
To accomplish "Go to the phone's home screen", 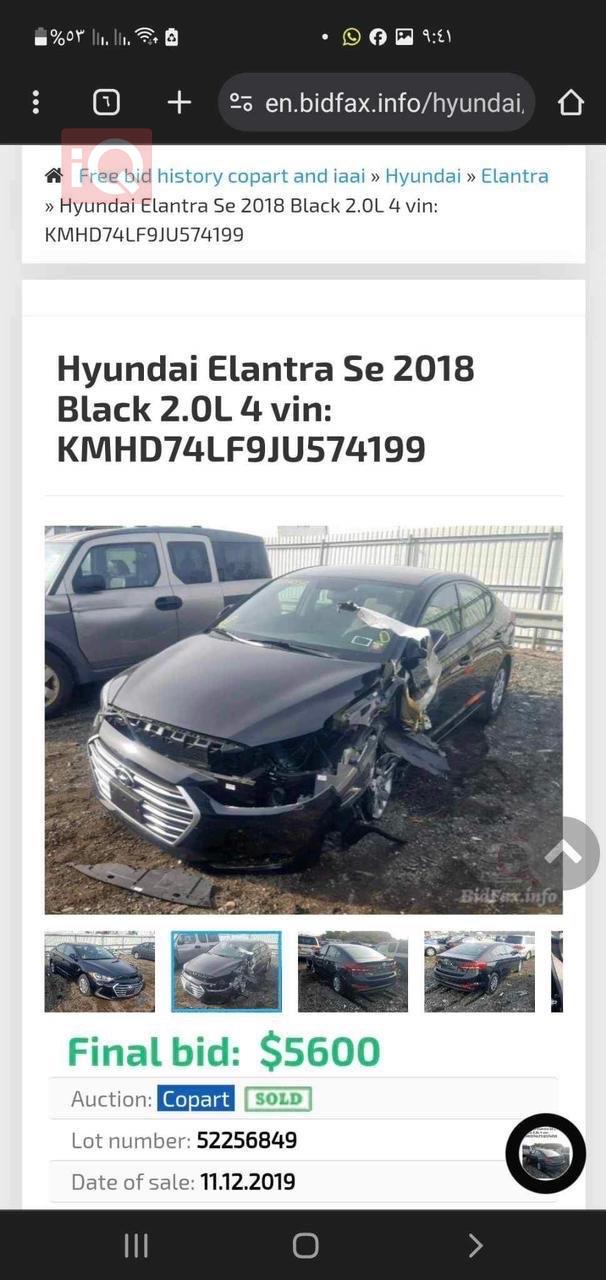I will 305,1245.
